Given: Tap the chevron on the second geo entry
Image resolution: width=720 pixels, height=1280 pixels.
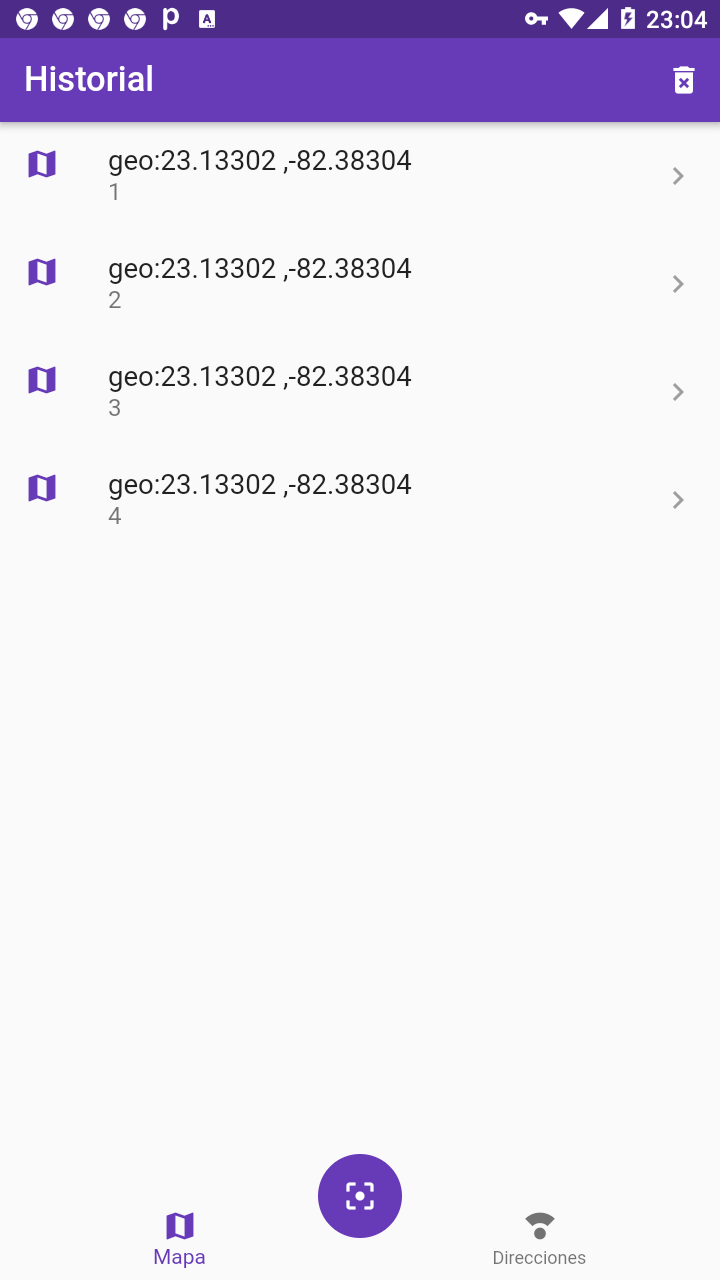Looking at the screenshot, I should click(x=678, y=283).
